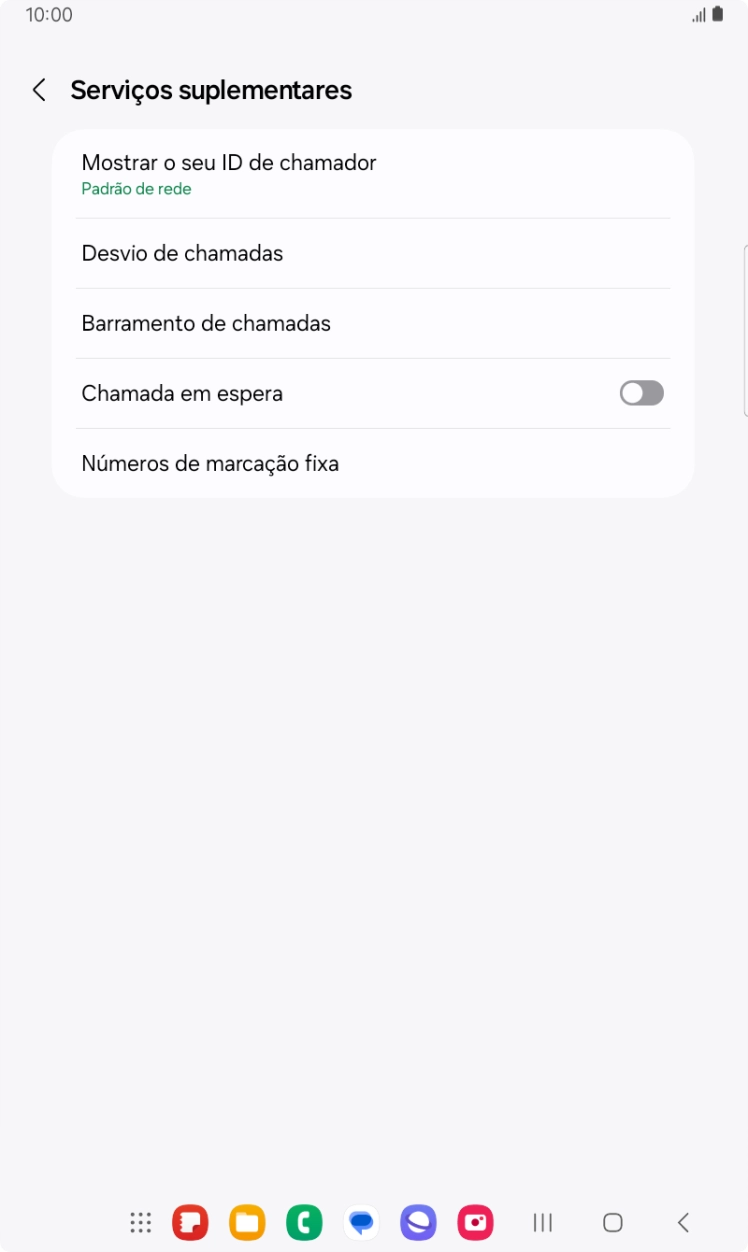748x1252 pixels.
Task: Open the Phone app from the taskbar
Action: click(304, 1222)
